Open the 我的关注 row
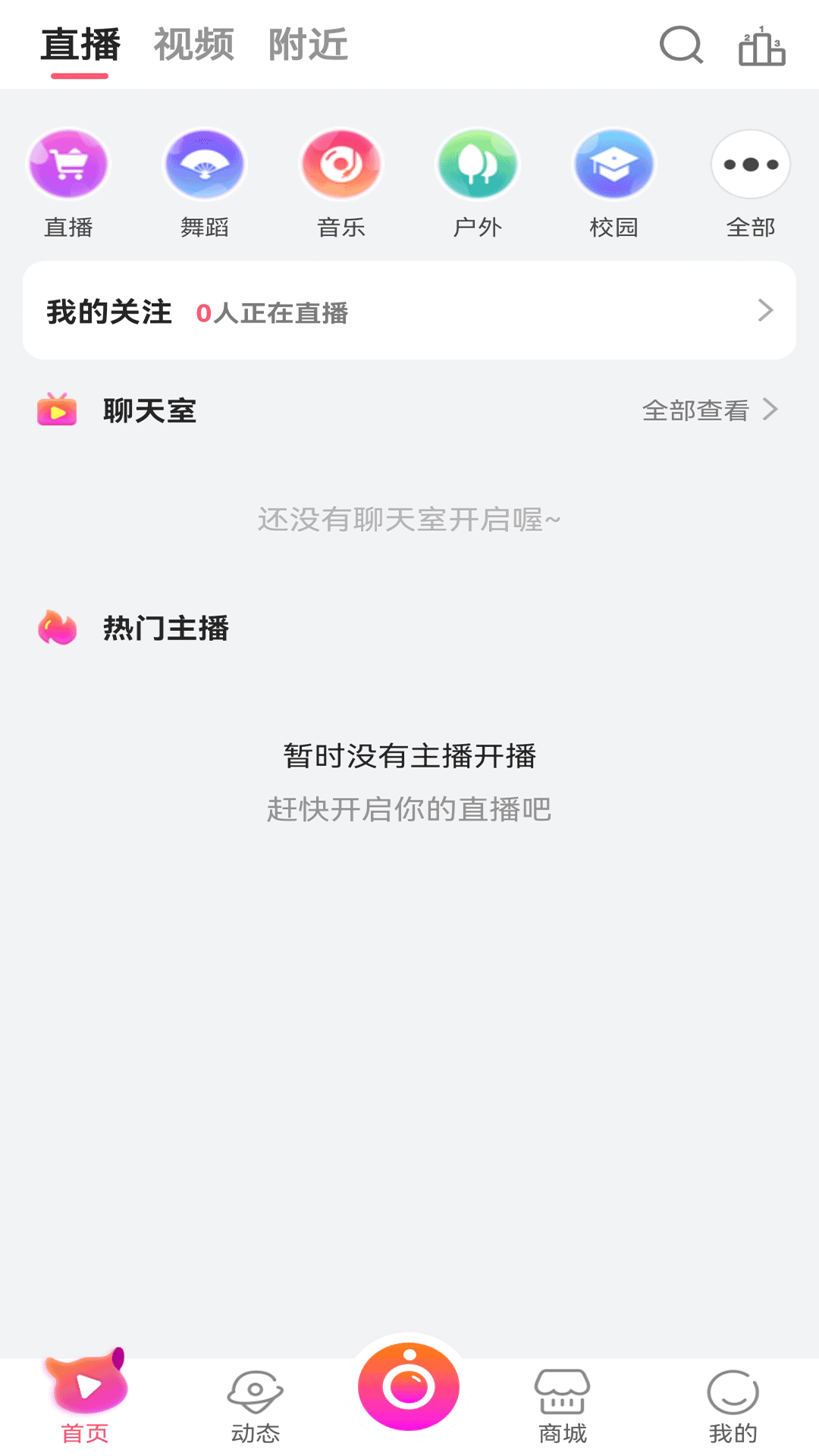Viewport: 819px width, 1456px height. (409, 311)
